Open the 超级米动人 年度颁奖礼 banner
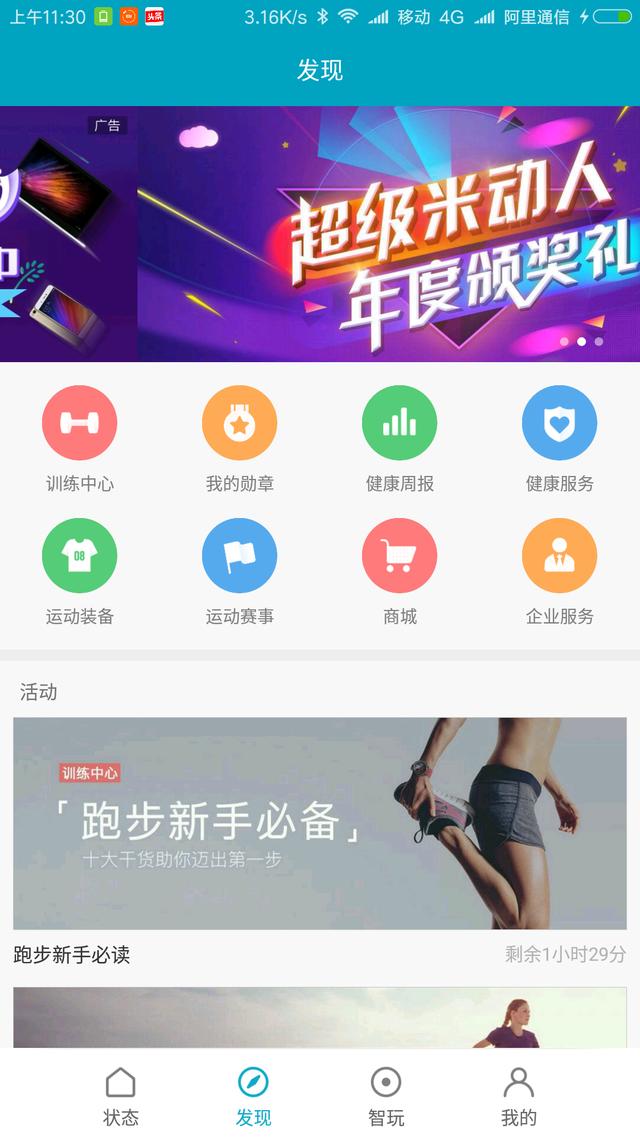Screen dimensions: 640x1138 pos(388,234)
